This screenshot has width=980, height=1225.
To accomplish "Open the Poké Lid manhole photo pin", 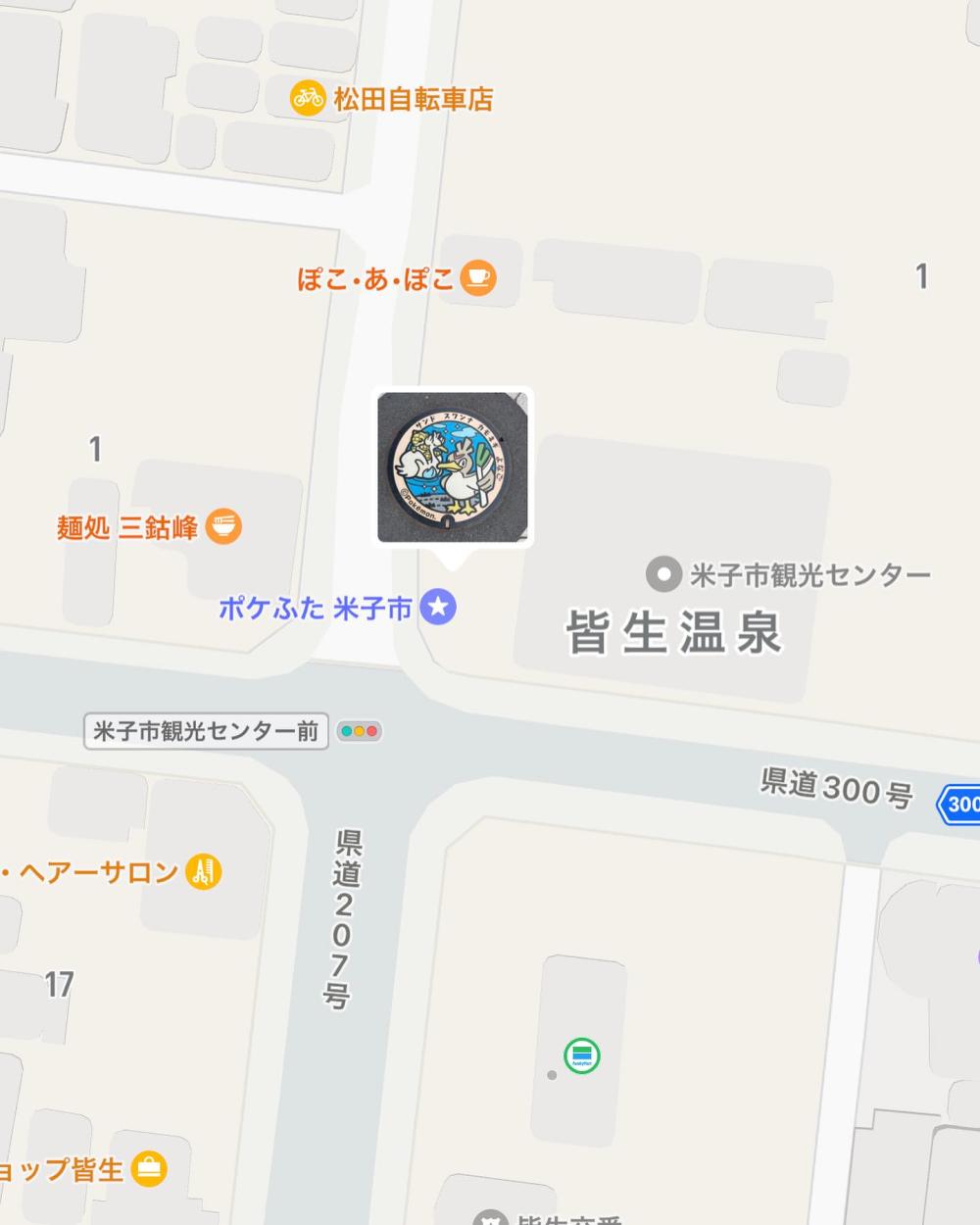I will tap(453, 467).
